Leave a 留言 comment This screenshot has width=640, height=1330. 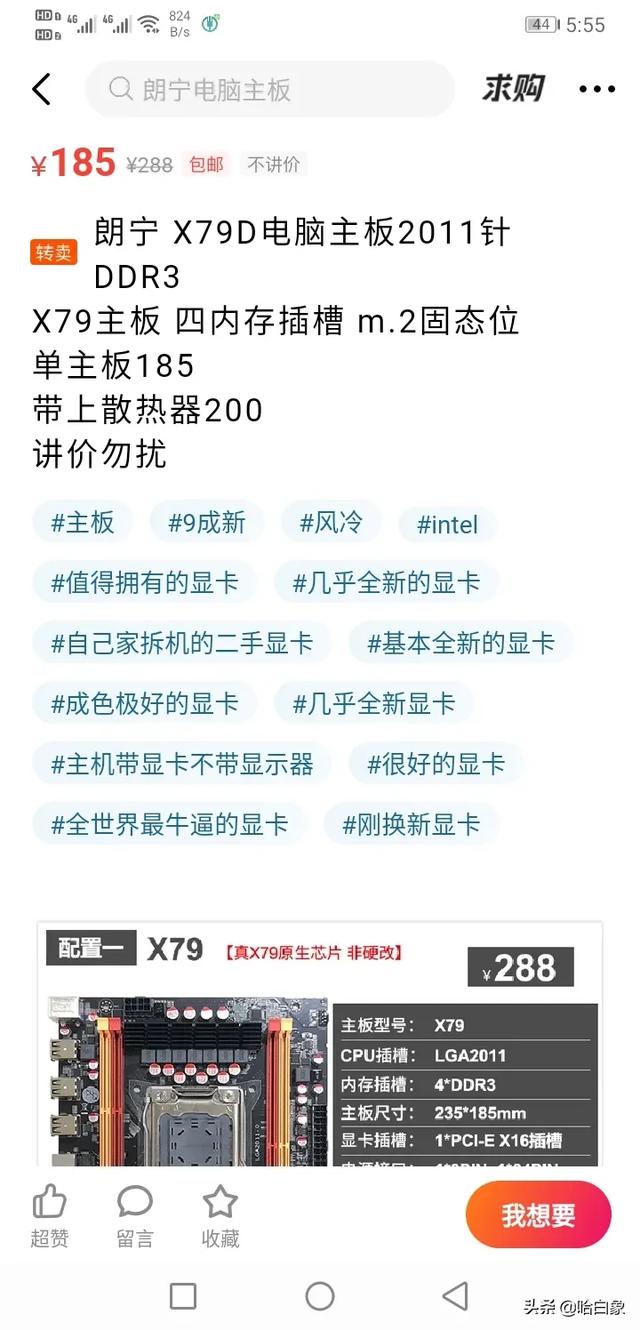(x=135, y=1215)
